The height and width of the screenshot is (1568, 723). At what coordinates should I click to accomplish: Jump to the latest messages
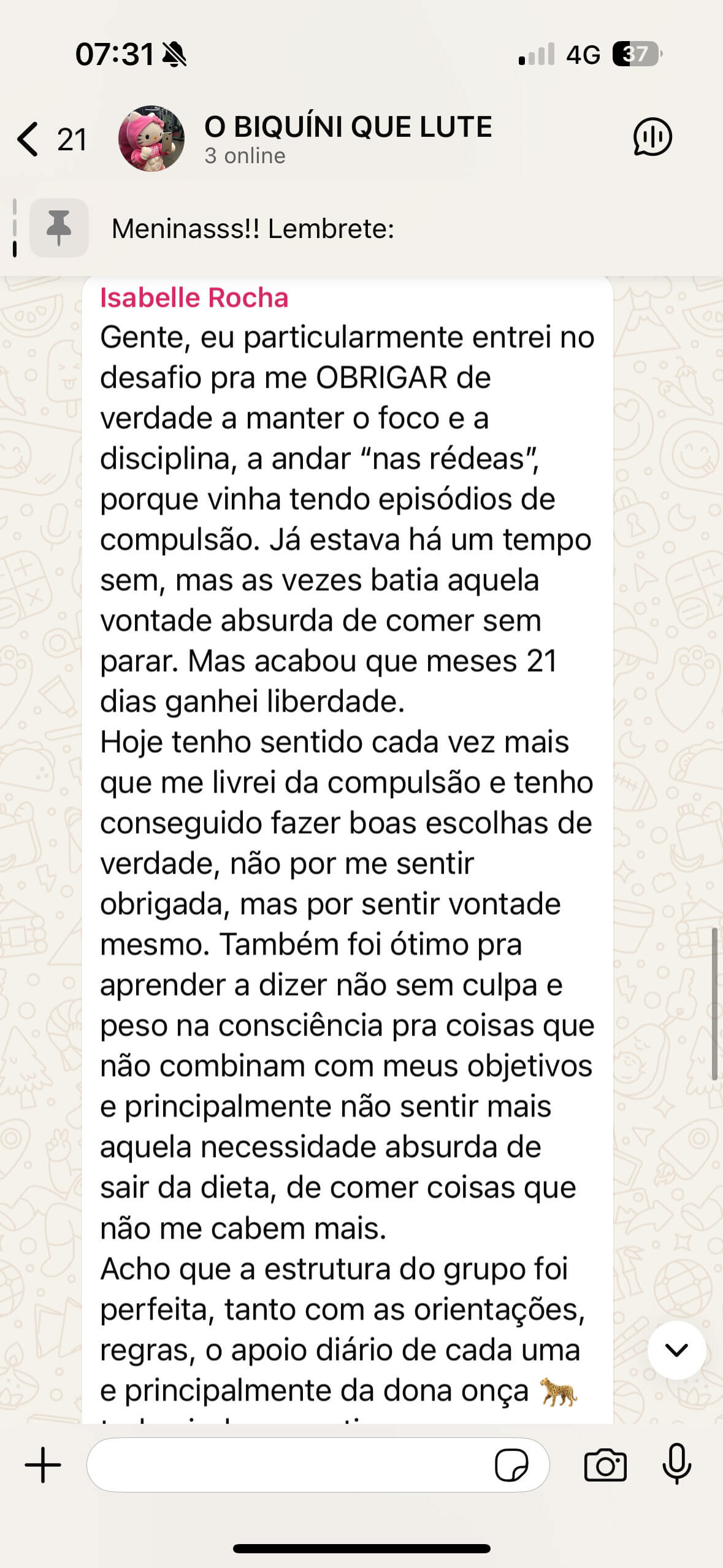click(676, 1350)
